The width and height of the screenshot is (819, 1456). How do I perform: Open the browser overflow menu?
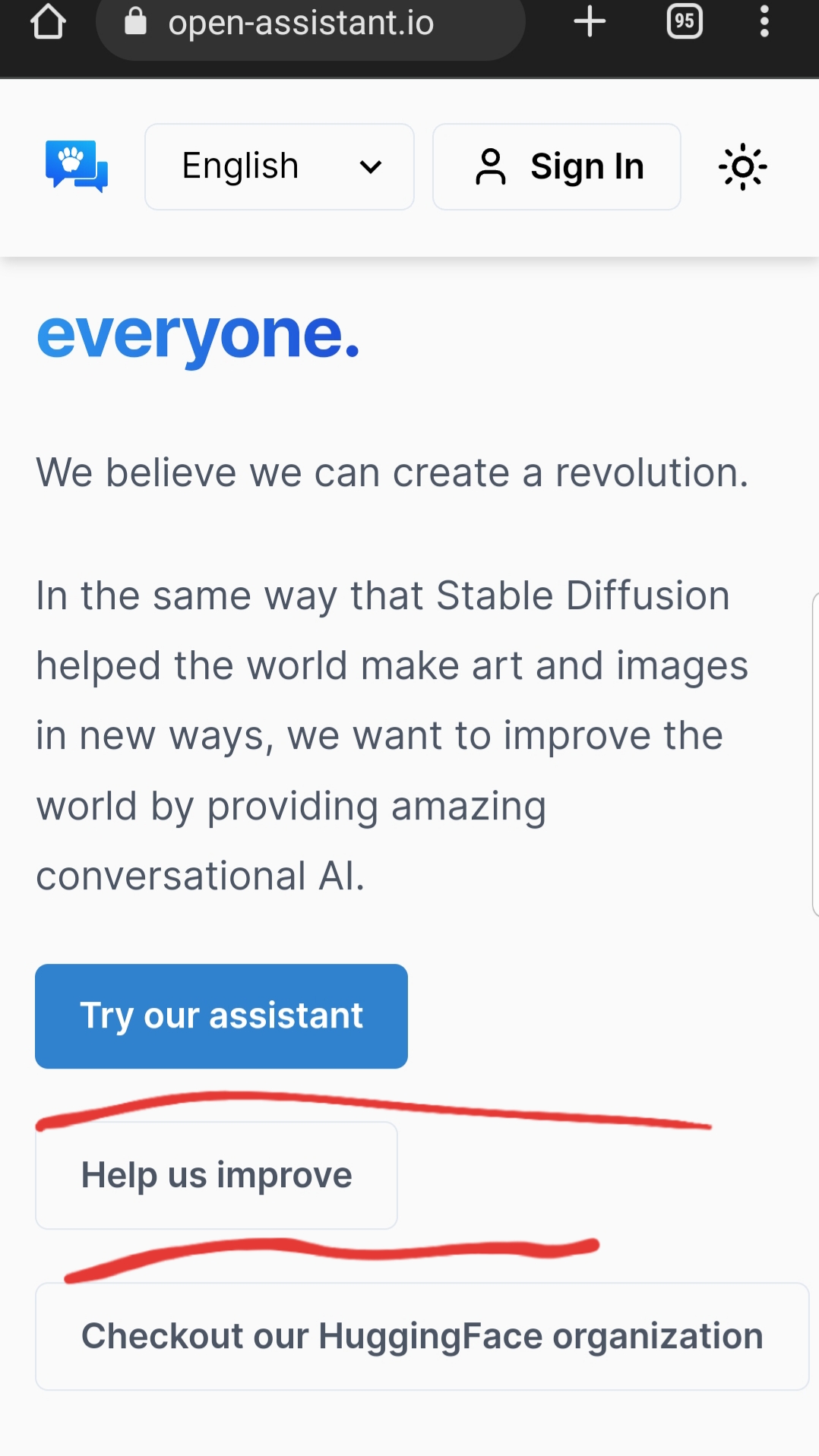click(x=764, y=22)
